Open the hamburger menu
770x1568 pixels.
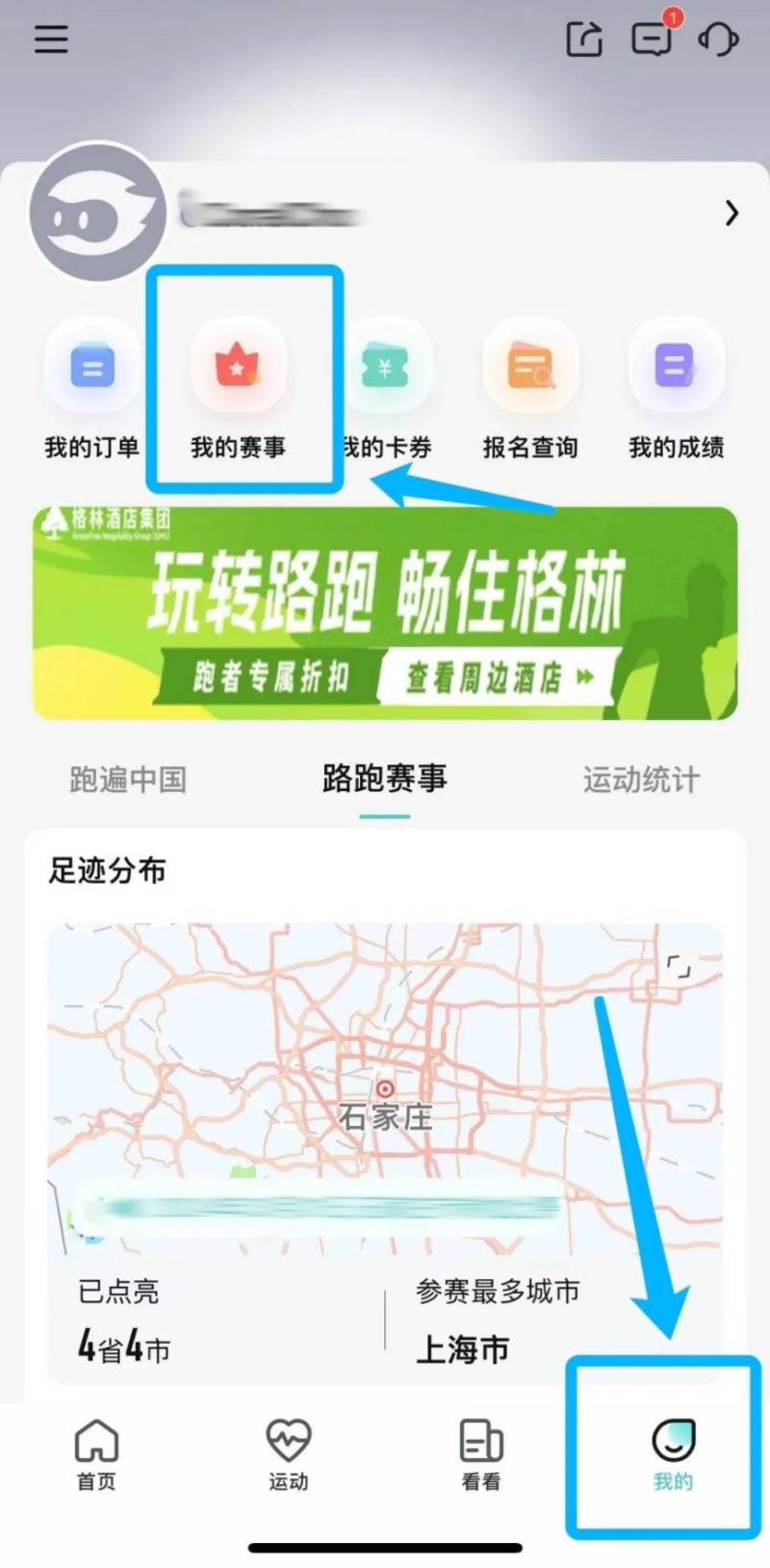(x=50, y=39)
